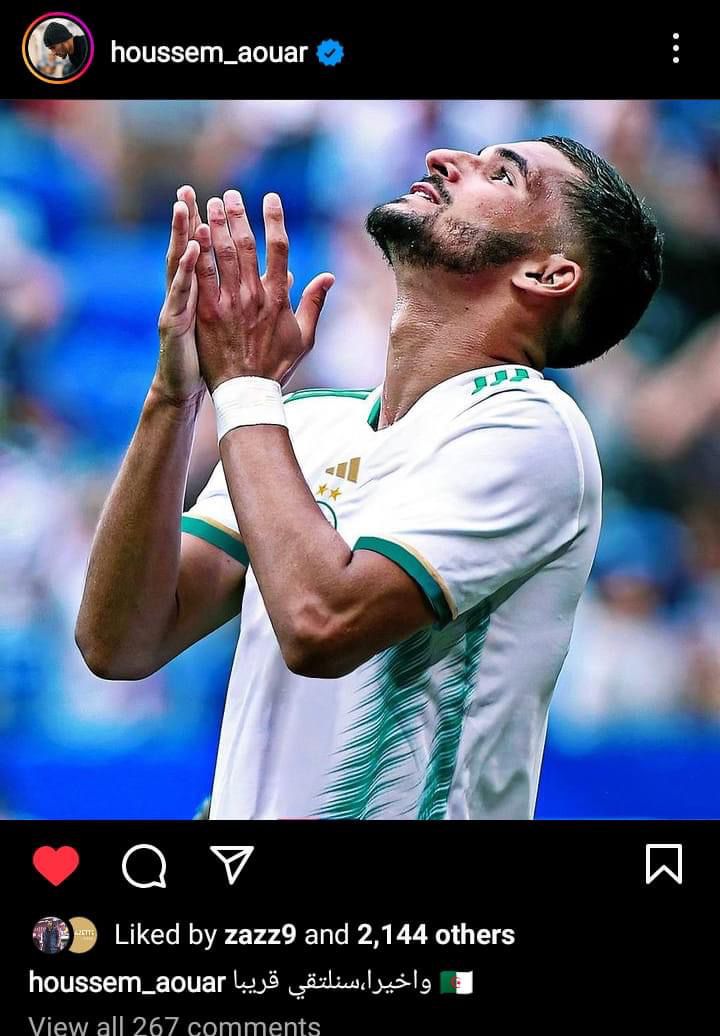Image resolution: width=720 pixels, height=1036 pixels.
Task: Open houssem_aouar's profile picture story
Action: [57, 48]
